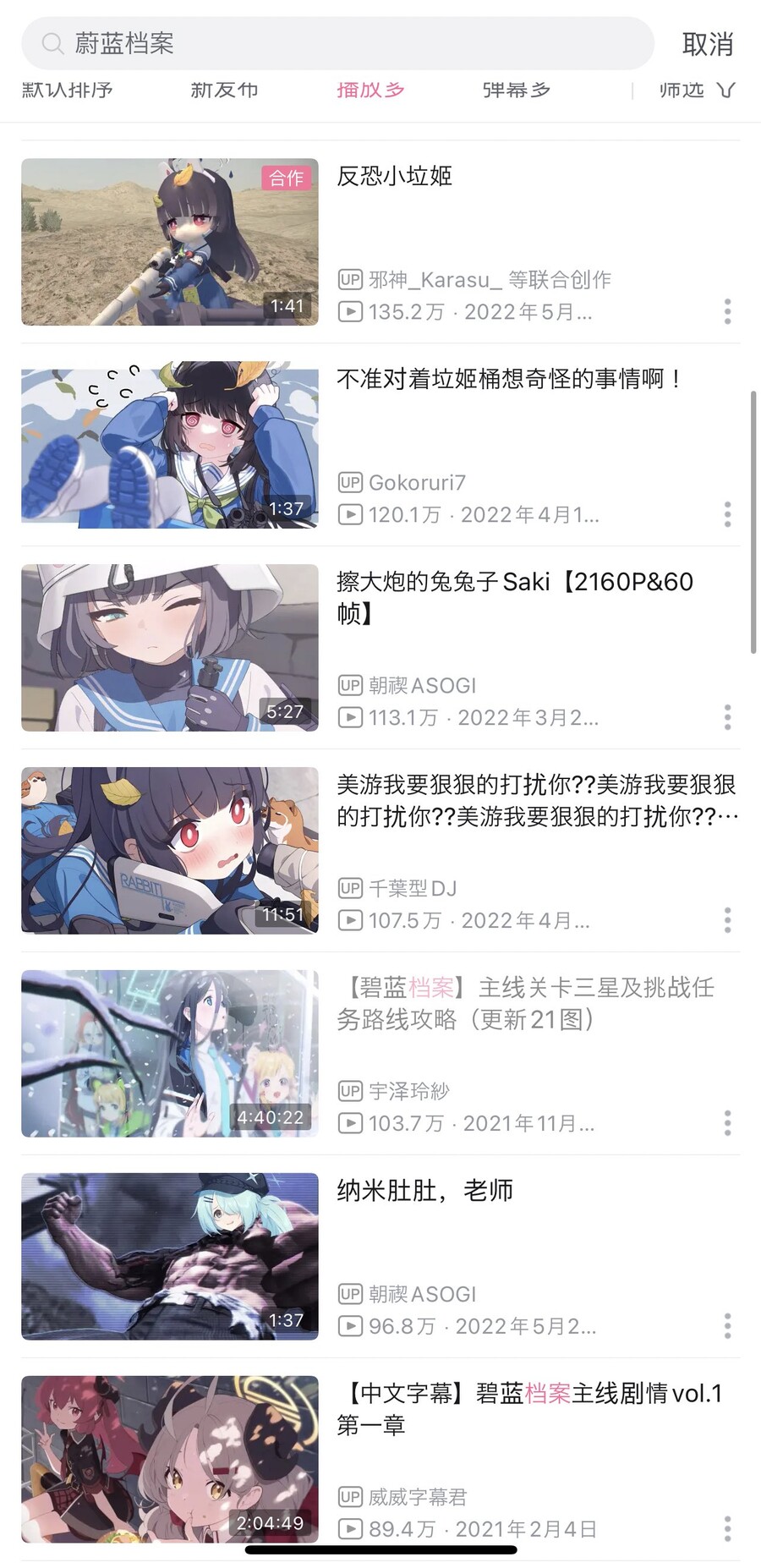Open overflow menu for Gokoruri7's video

727,514
